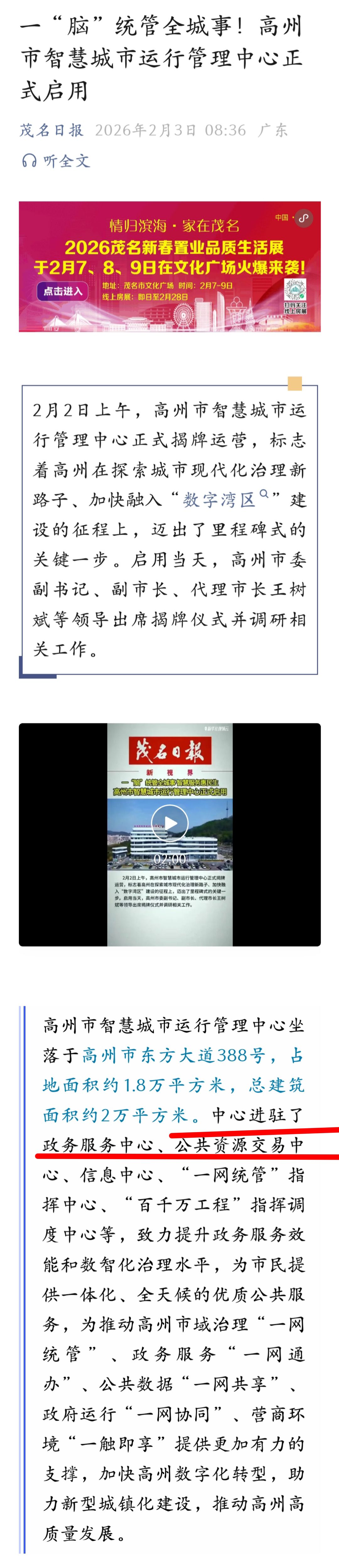
Task: Play the 02:00 video
Action: (x=169, y=823)
